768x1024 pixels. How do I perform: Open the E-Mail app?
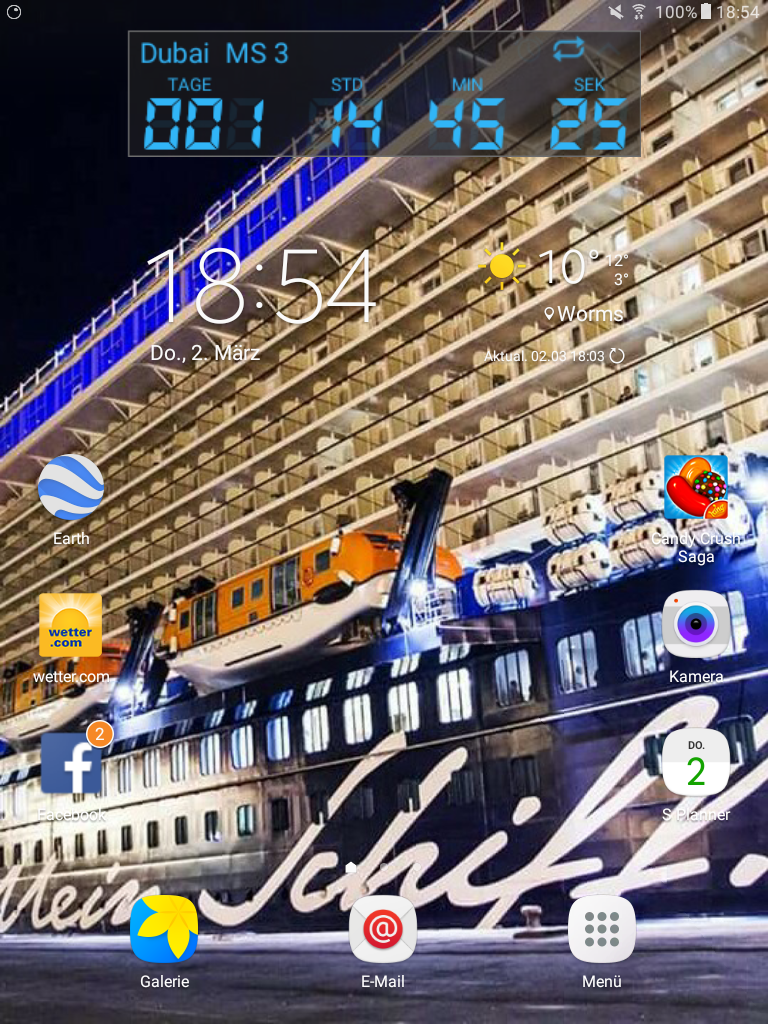point(383,930)
